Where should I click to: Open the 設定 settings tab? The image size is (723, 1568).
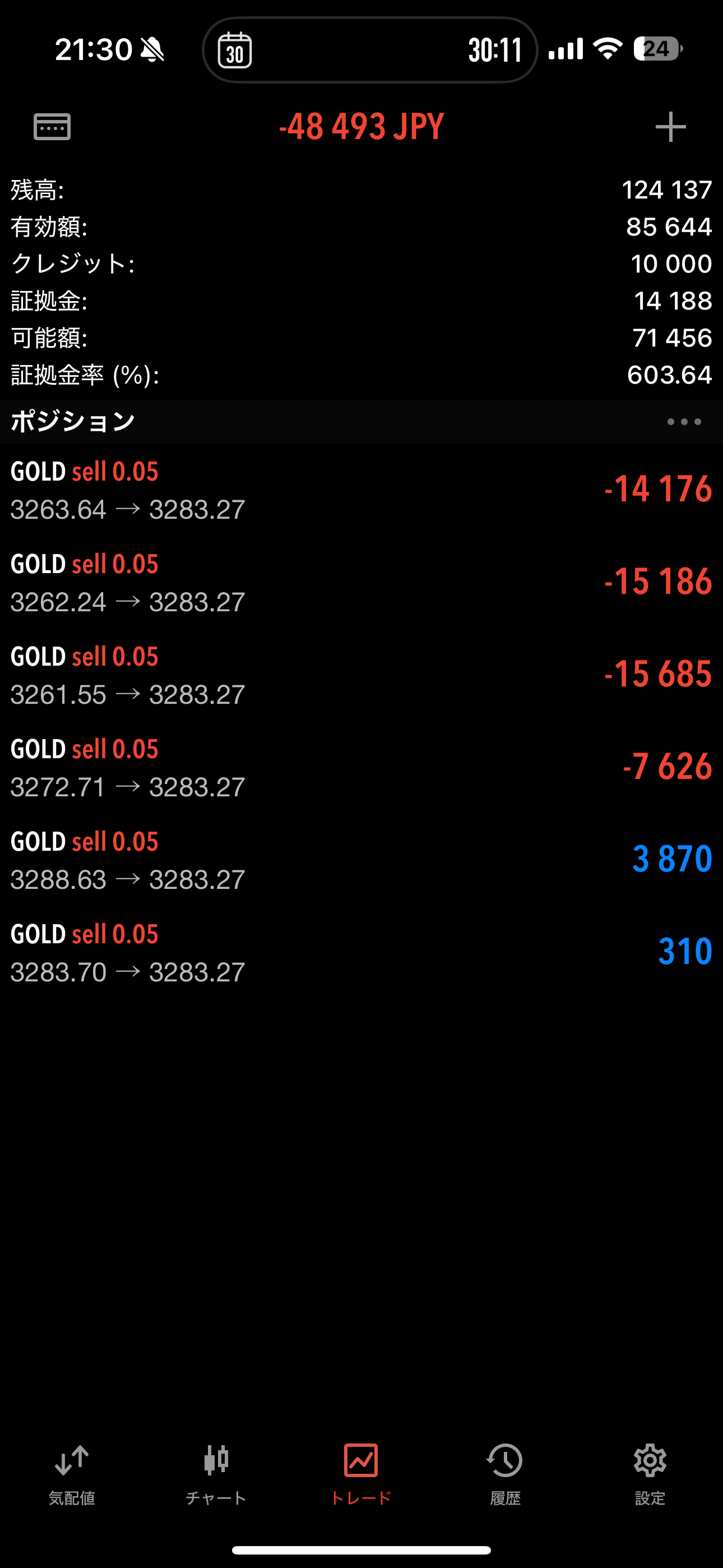coord(650,1474)
